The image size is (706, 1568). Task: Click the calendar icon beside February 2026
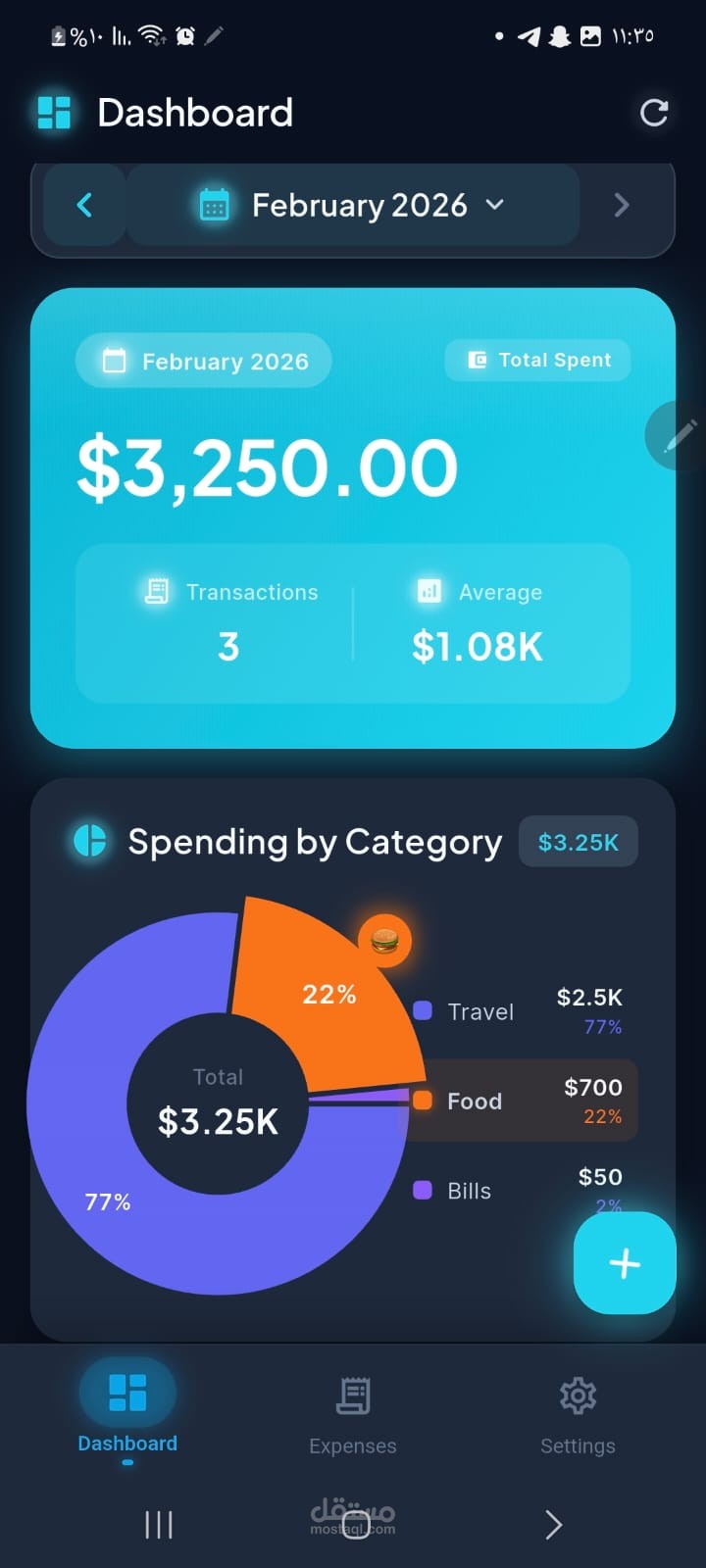(x=214, y=205)
